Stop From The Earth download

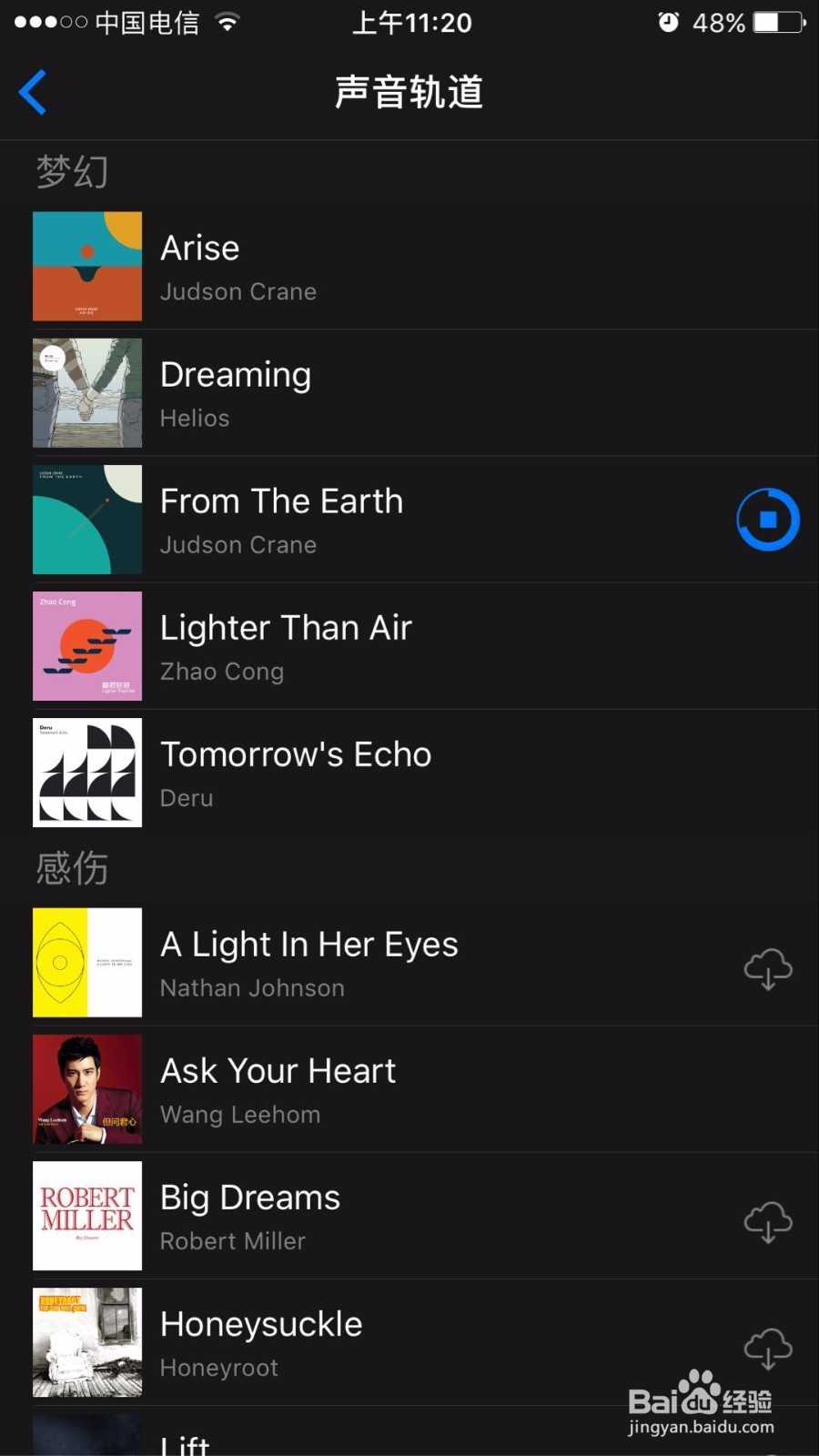(767, 520)
